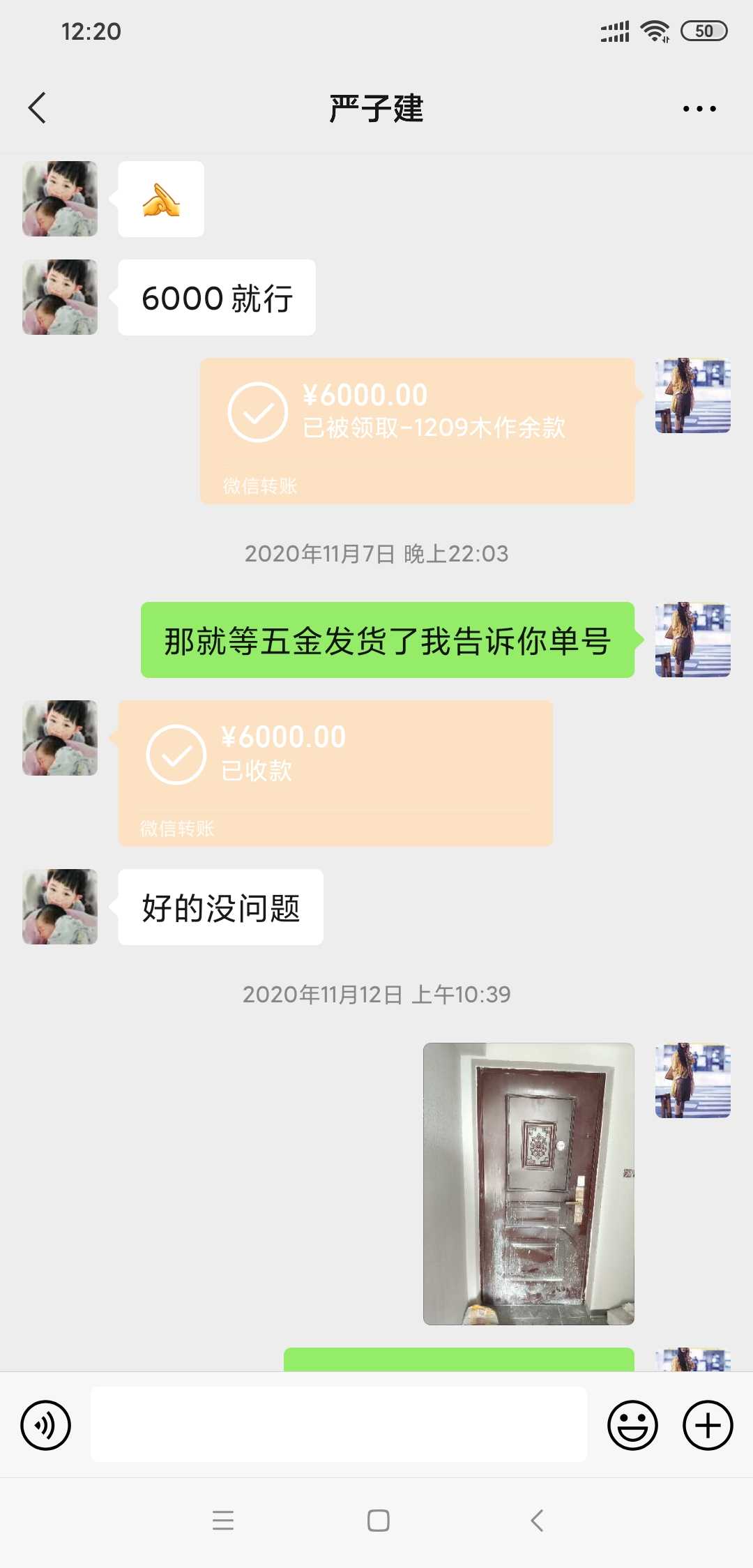Open the ¥6000.00 已收款 transfer receipt
This screenshot has height=1568, width=753.
[x=335, y=773]
